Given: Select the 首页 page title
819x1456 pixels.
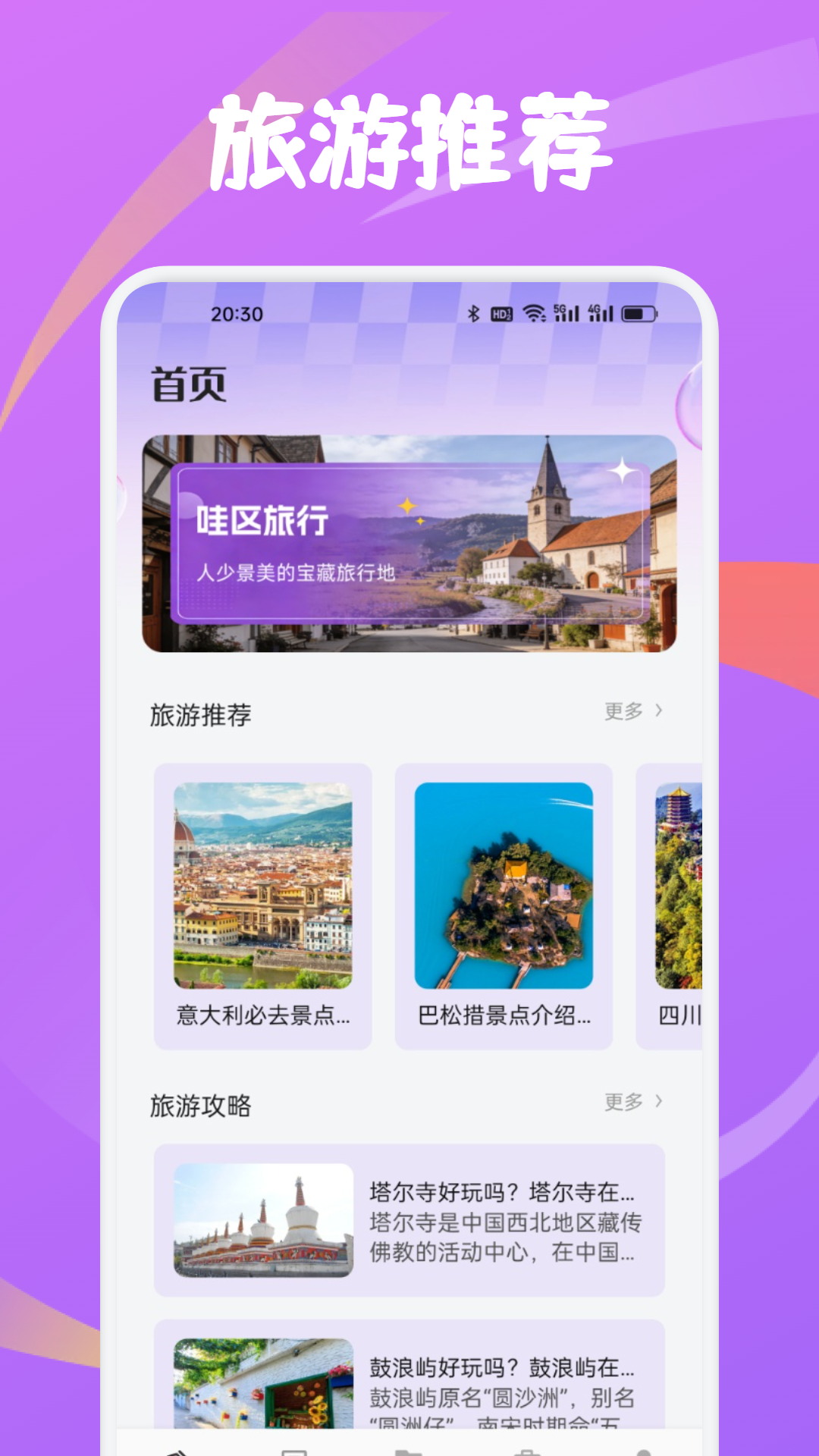Looking at the screenshot, I should click(x=188, y=383).
